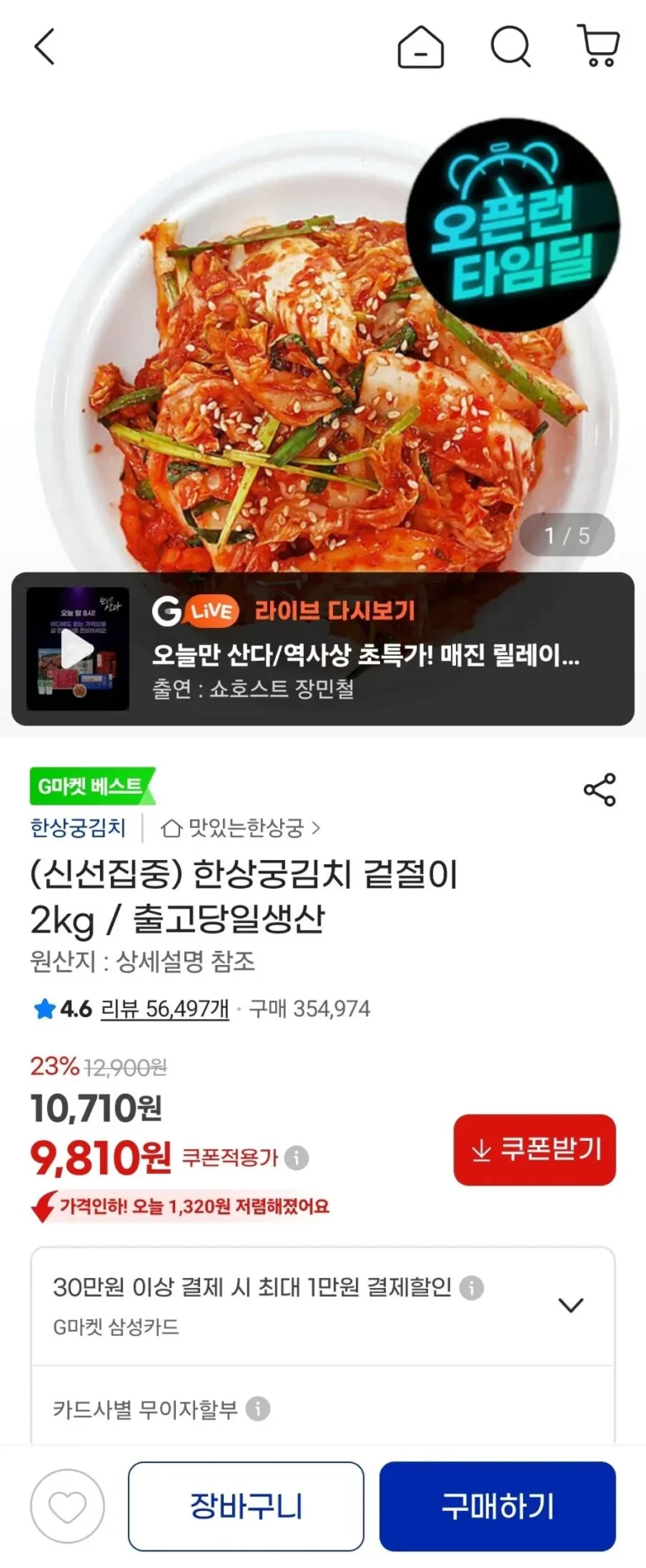The height and width of the screenshot is (1568, 646).
Task: Tap 구매하기 to buy now
Action: (x=497, y=1507)
